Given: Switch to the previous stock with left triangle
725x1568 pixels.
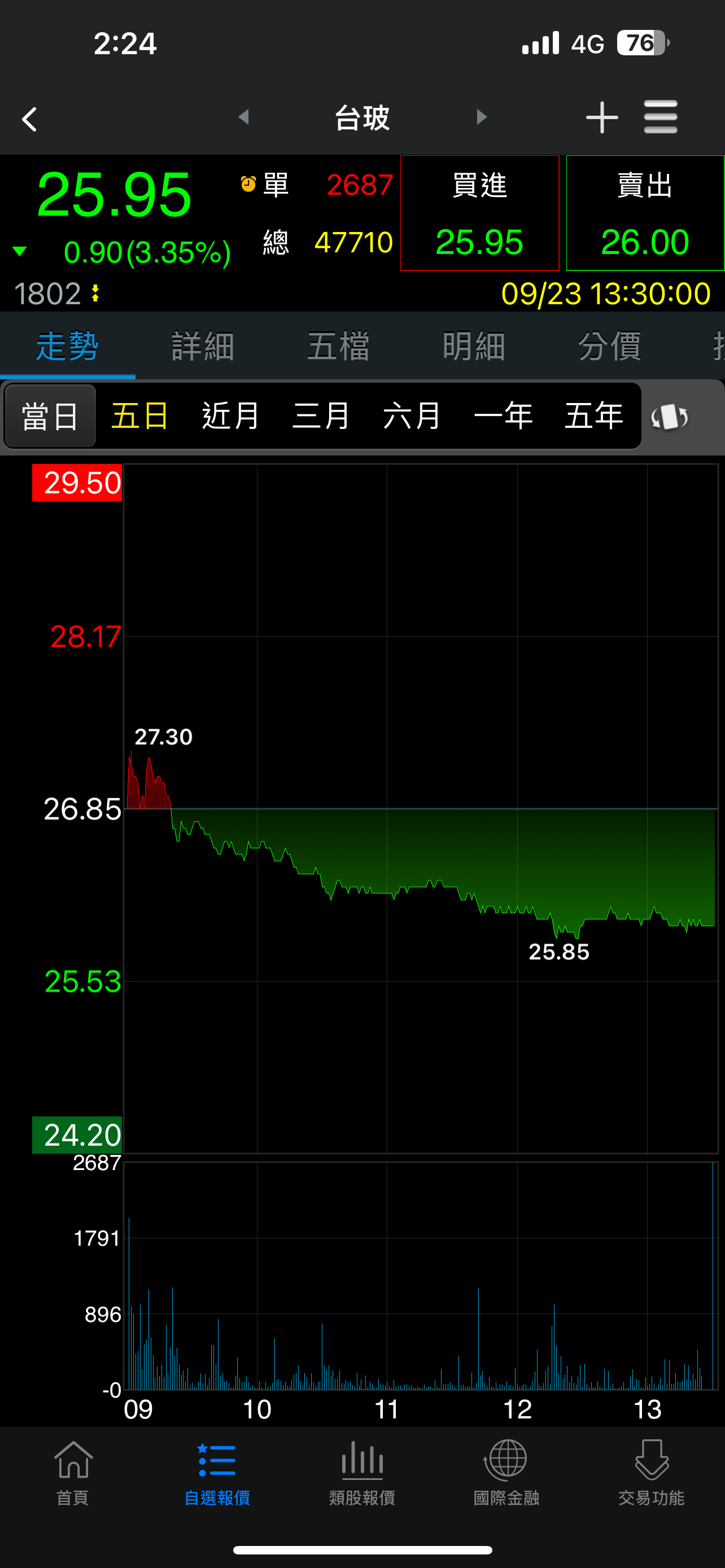Looking at the screenshot, I should tap(244, 117).
